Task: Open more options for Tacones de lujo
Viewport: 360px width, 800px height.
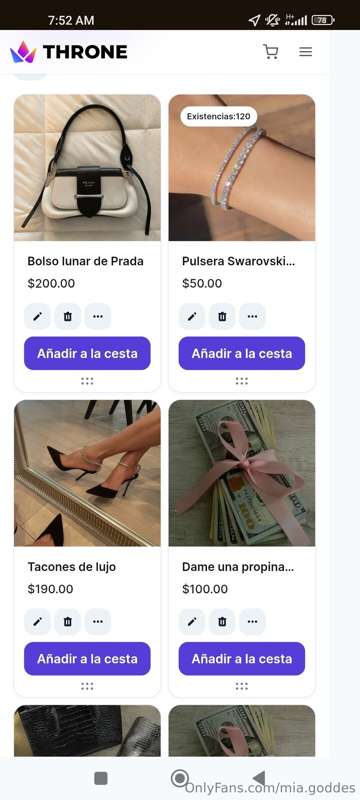Action: click(x=97, y=621)
